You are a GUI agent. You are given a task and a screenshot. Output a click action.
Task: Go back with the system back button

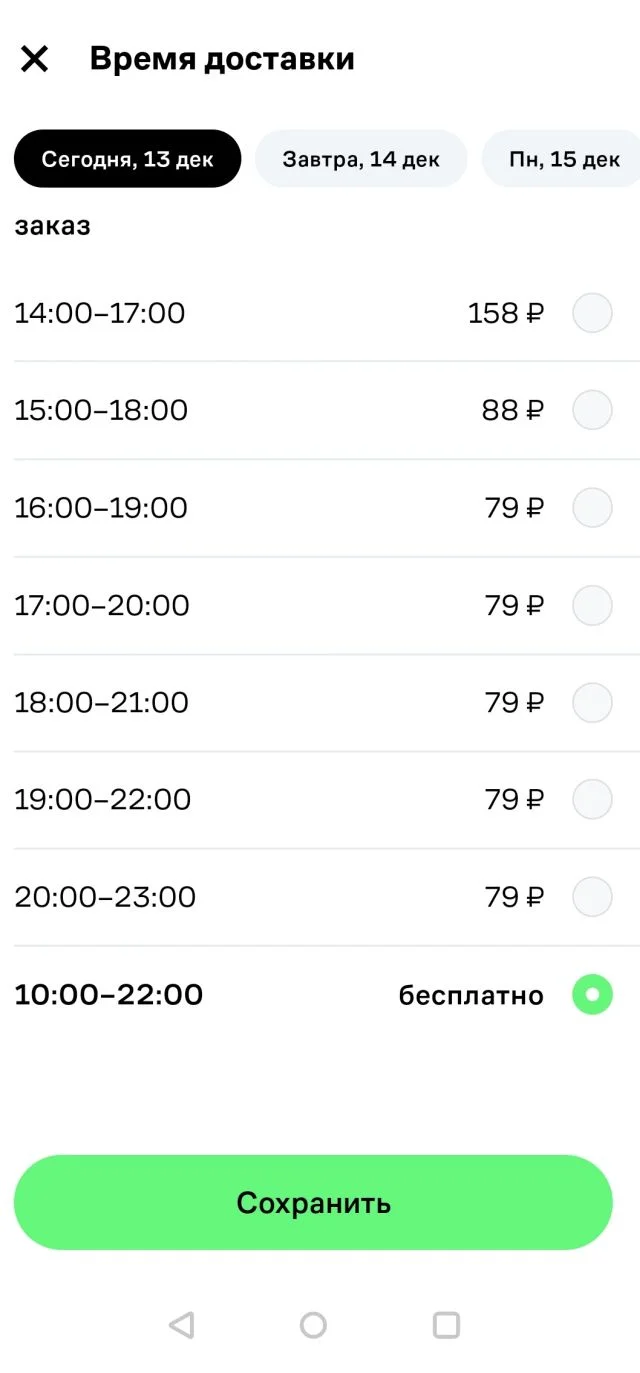181,1326
